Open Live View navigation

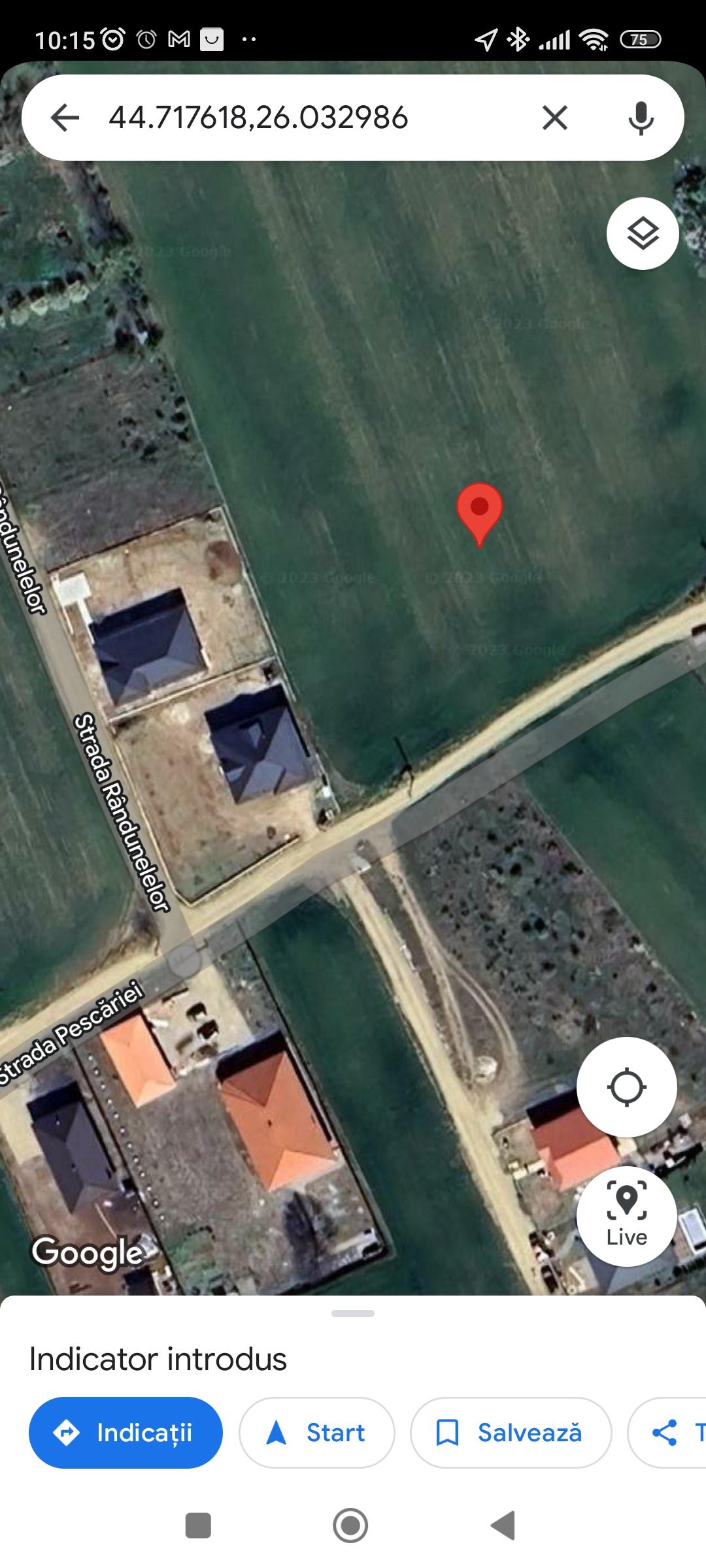click(x=626, y=1217)
